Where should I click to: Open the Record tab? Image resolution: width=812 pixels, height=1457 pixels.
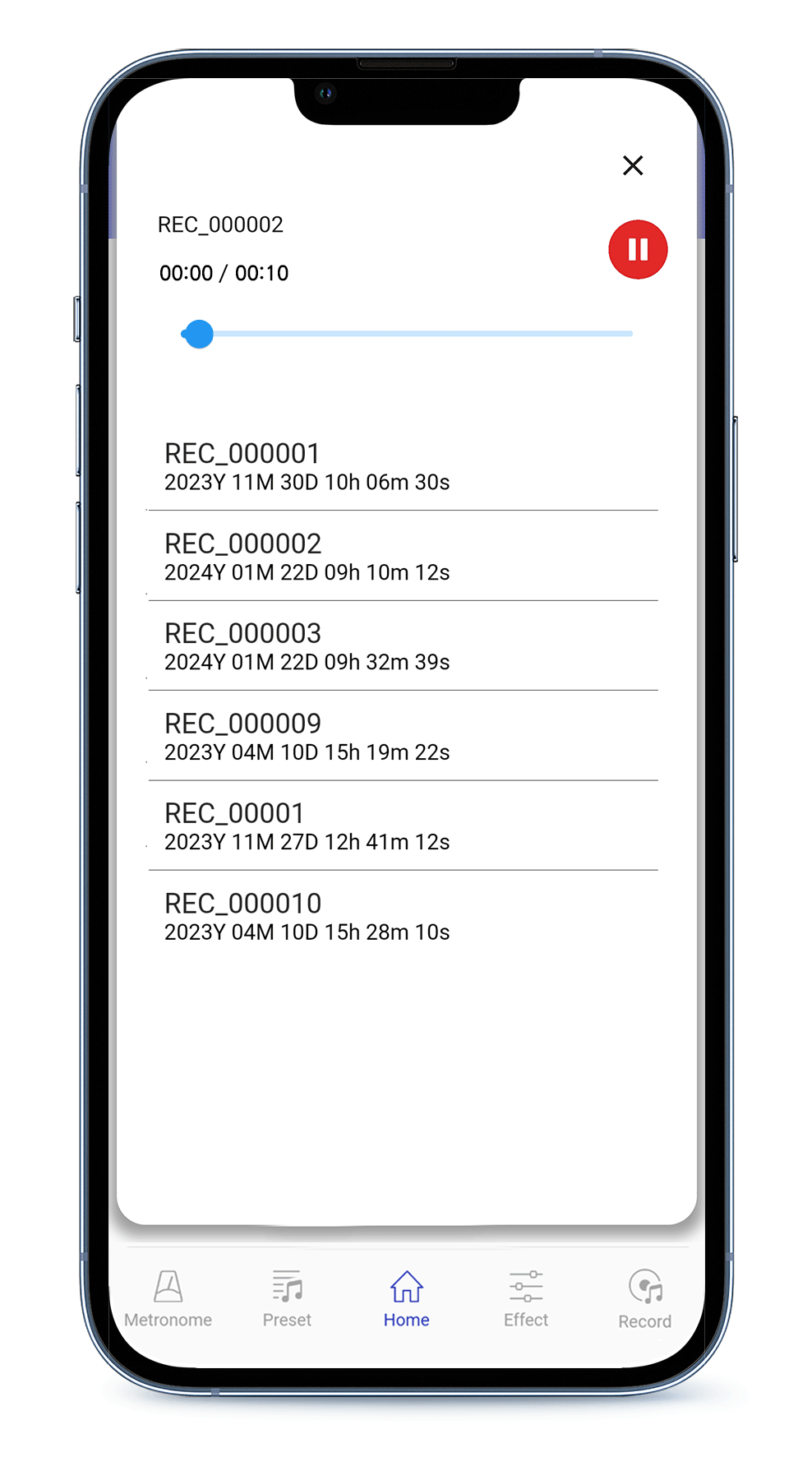point(645,1299)
